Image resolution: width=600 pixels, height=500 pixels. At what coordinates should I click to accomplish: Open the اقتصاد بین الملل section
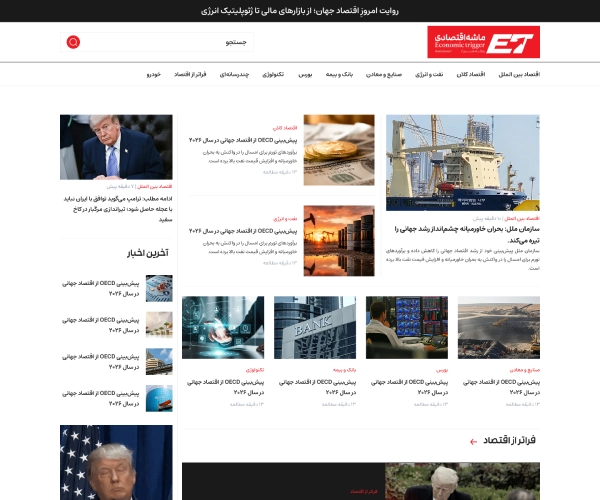pos(519,74)
